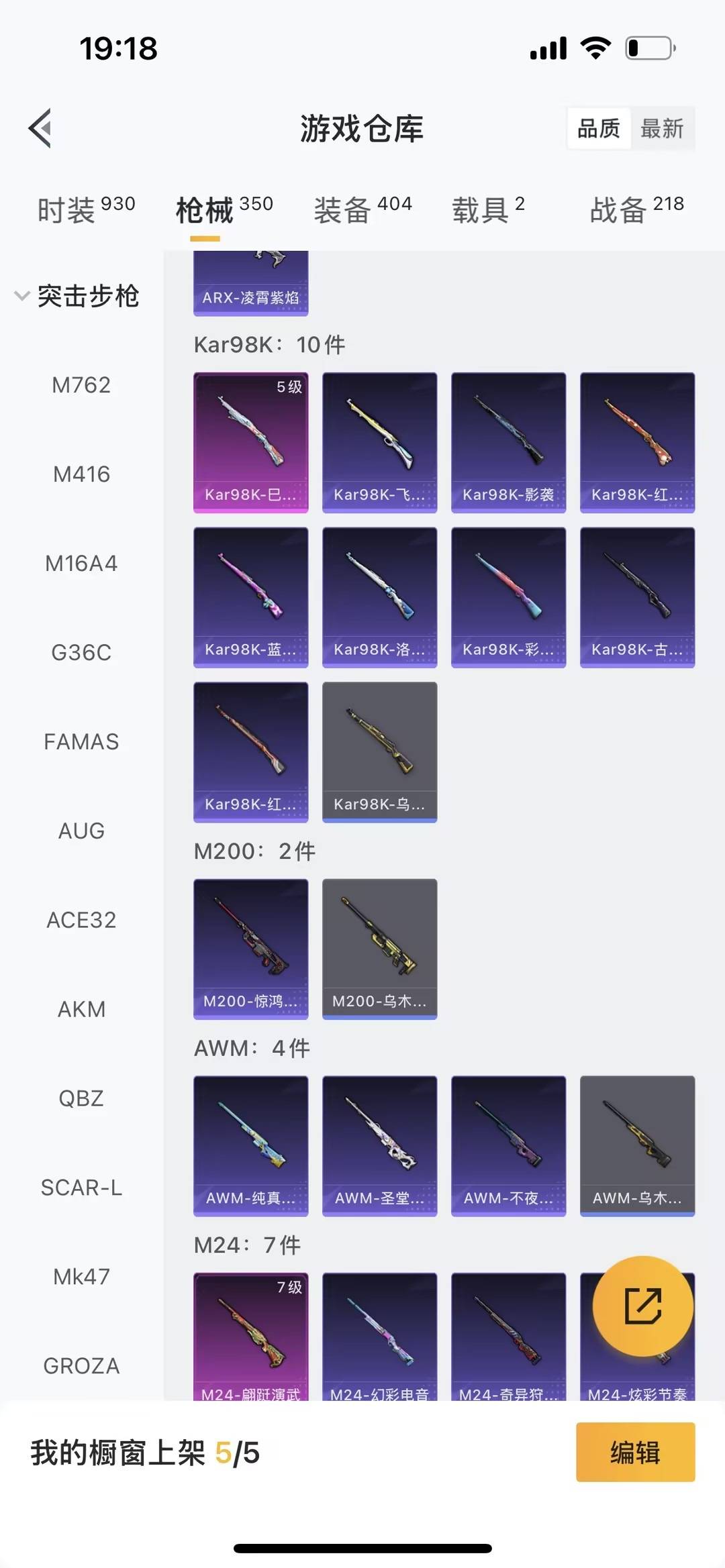Open the M24-幻彩电音 skin tile
The image size is (725, 1568).
[x=379, y=1337]
